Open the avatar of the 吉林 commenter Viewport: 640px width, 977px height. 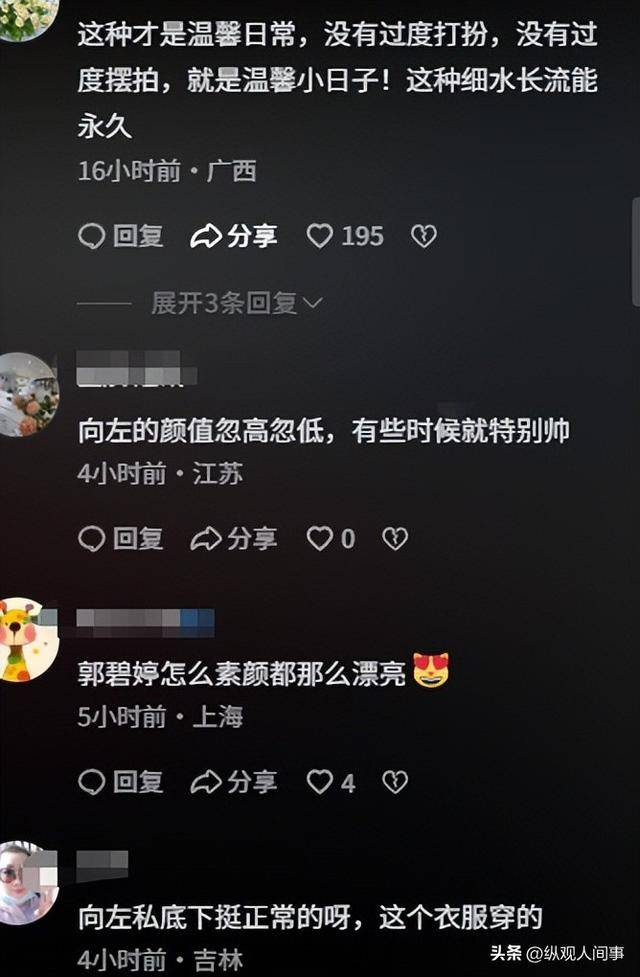tap(28, 882)
